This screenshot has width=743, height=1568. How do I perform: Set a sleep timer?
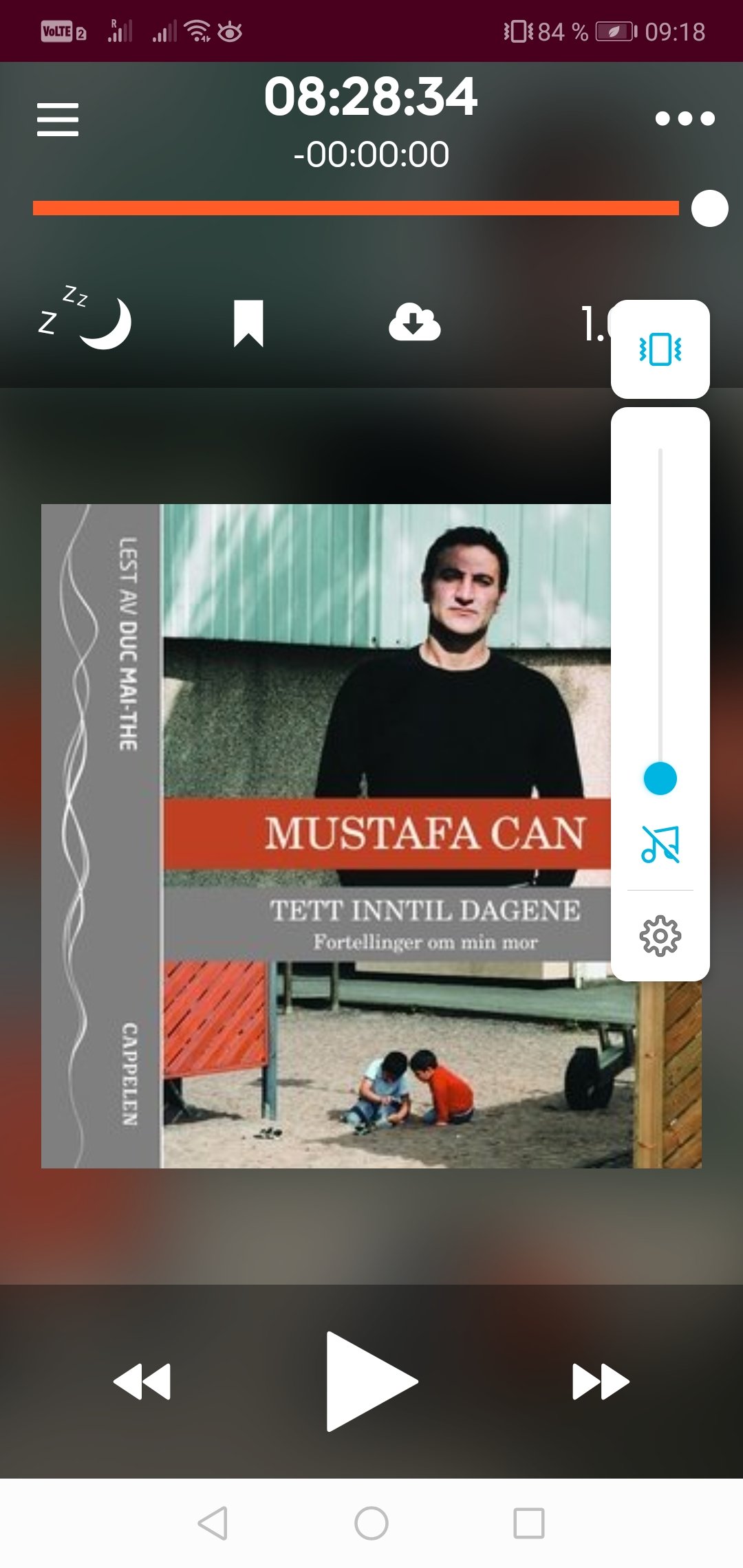click(x=85, y=319)
